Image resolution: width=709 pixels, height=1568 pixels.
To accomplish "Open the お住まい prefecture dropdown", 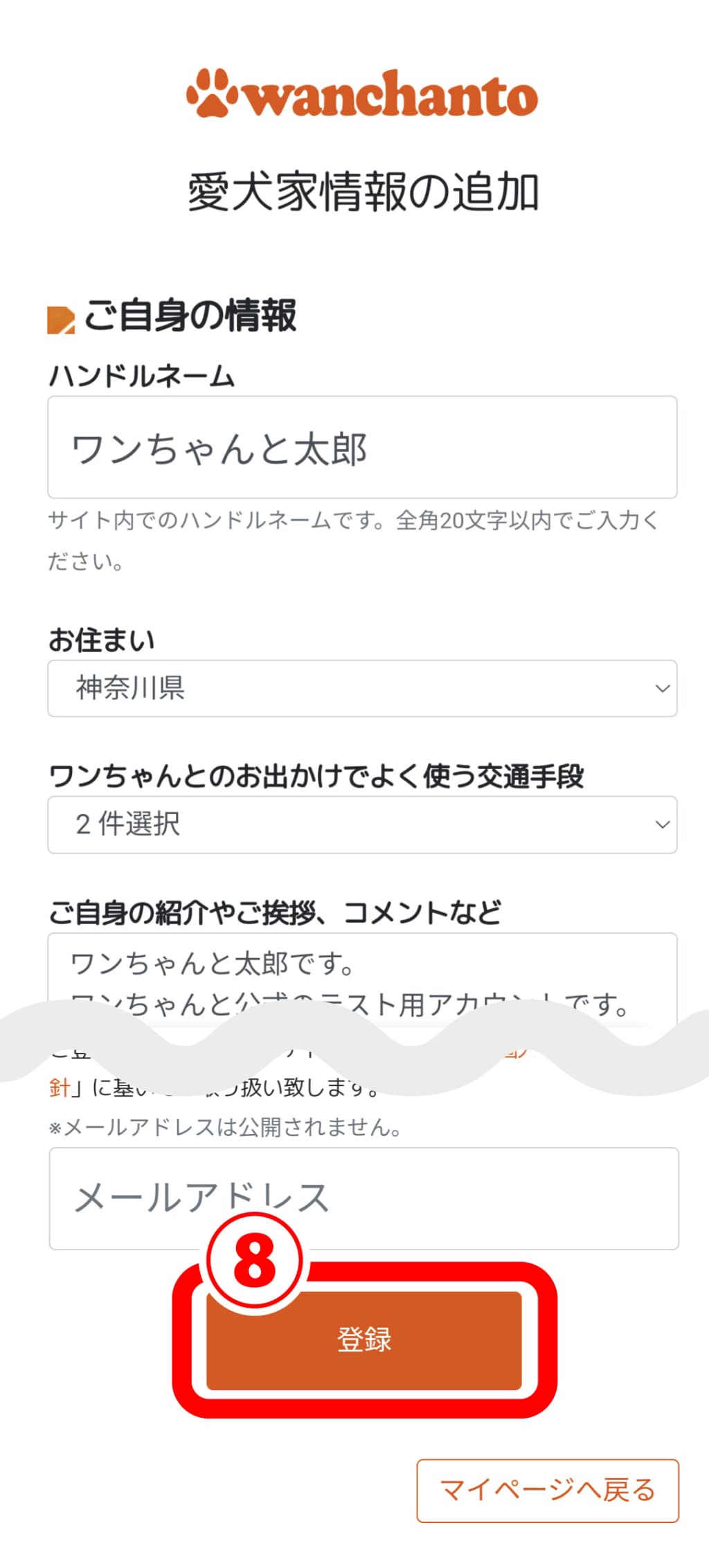I will (362, 688).
